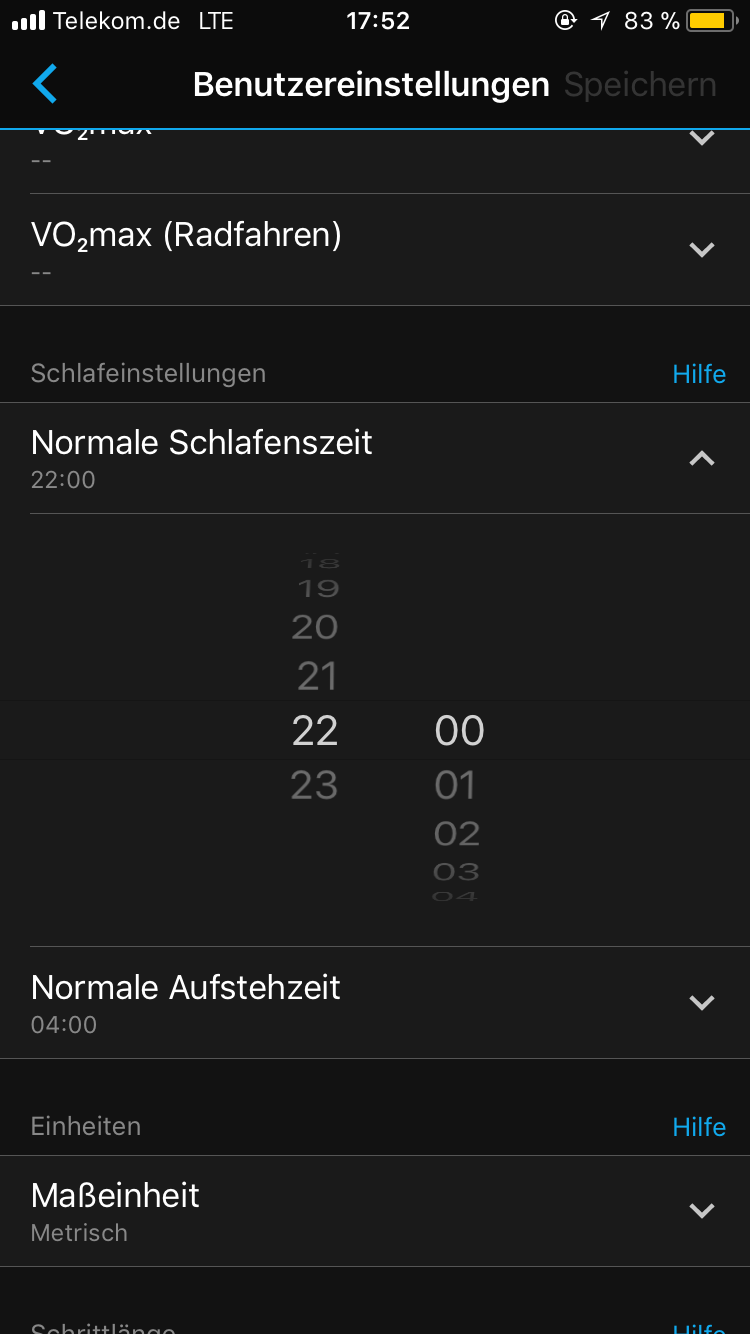Select hour 23 in the time picker
This screenshot has width=750, height=1334.
(315, 786)
